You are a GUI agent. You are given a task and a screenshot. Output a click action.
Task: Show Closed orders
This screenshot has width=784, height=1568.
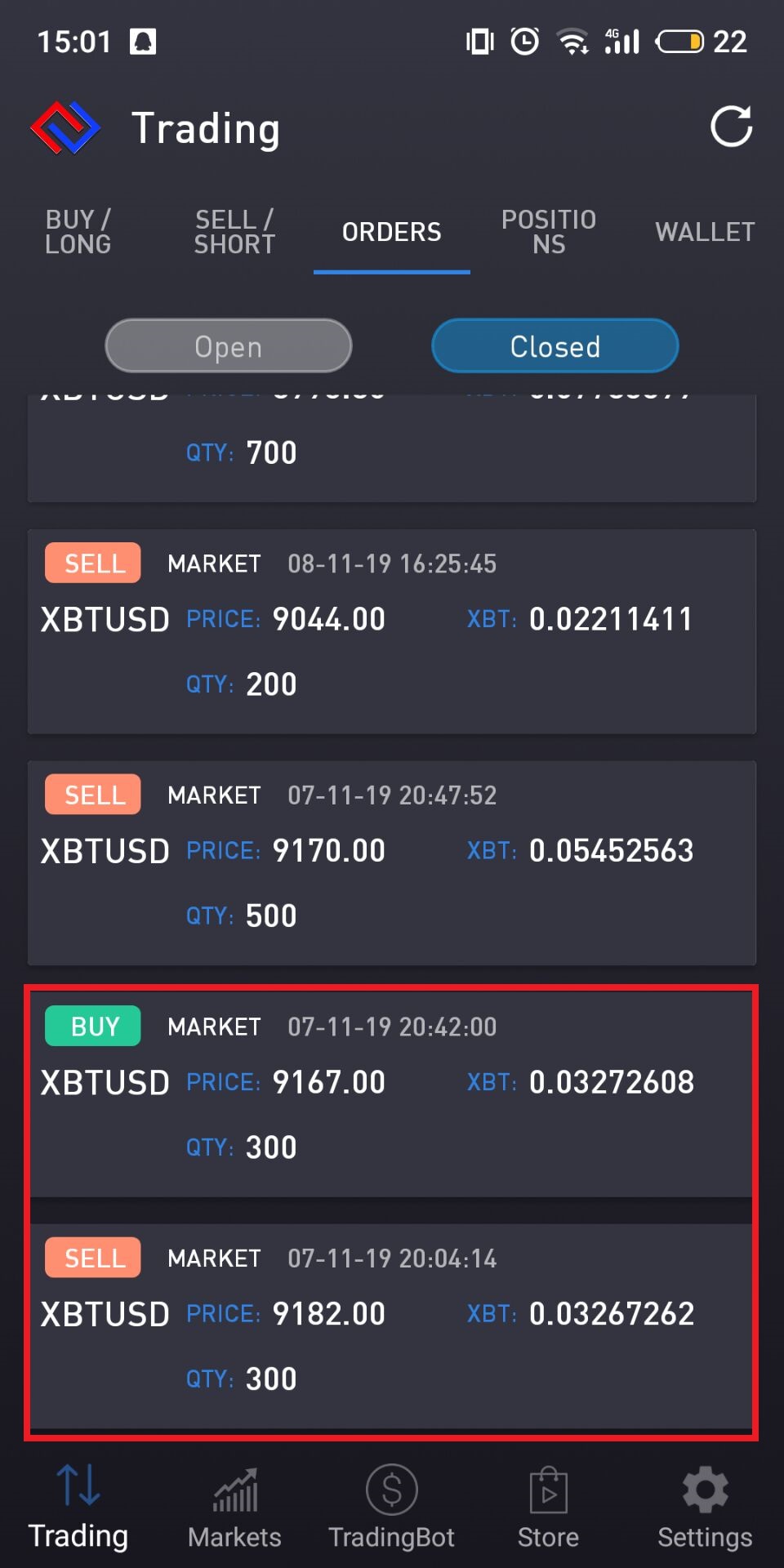click(555, 346)
